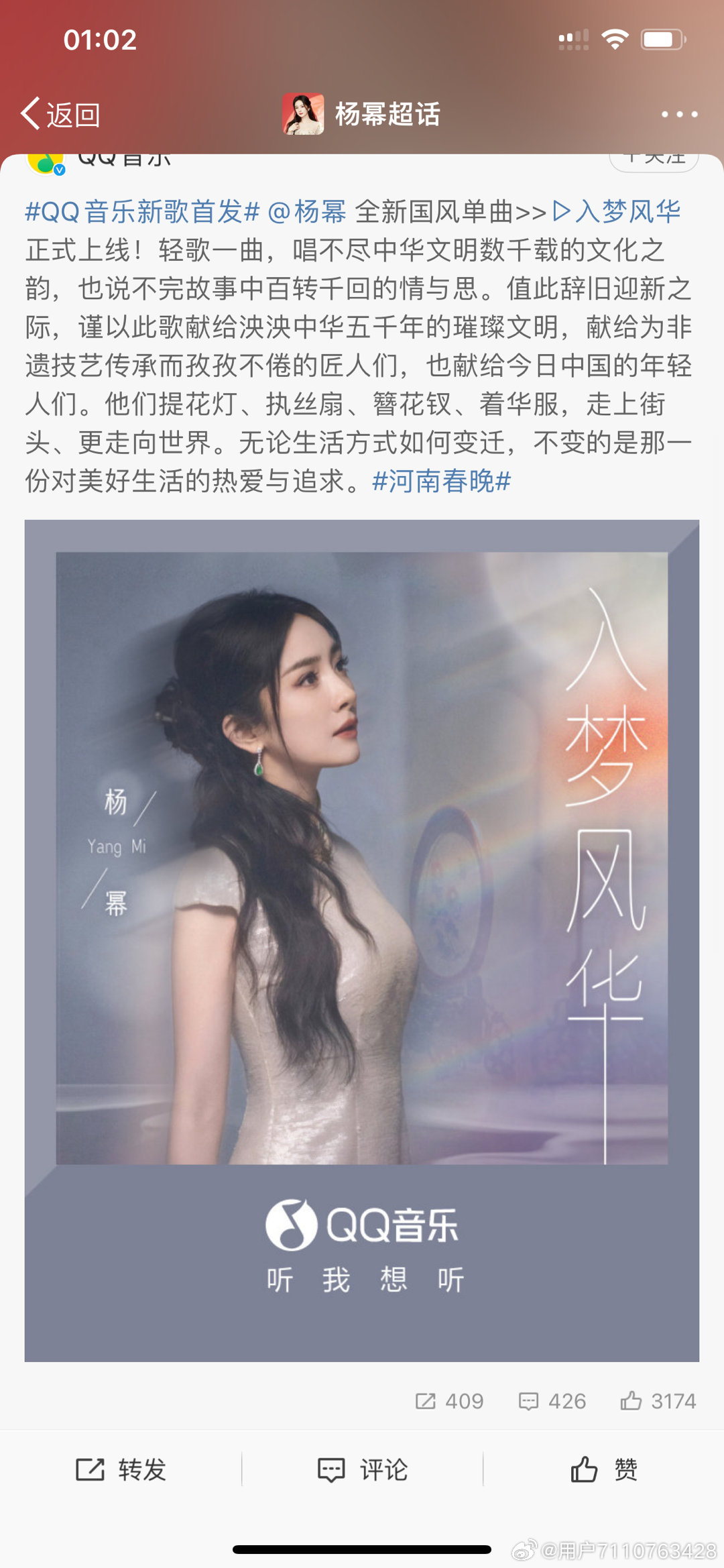View the 426 comments
The image size is (724, 1568).
pos(552,1401)
